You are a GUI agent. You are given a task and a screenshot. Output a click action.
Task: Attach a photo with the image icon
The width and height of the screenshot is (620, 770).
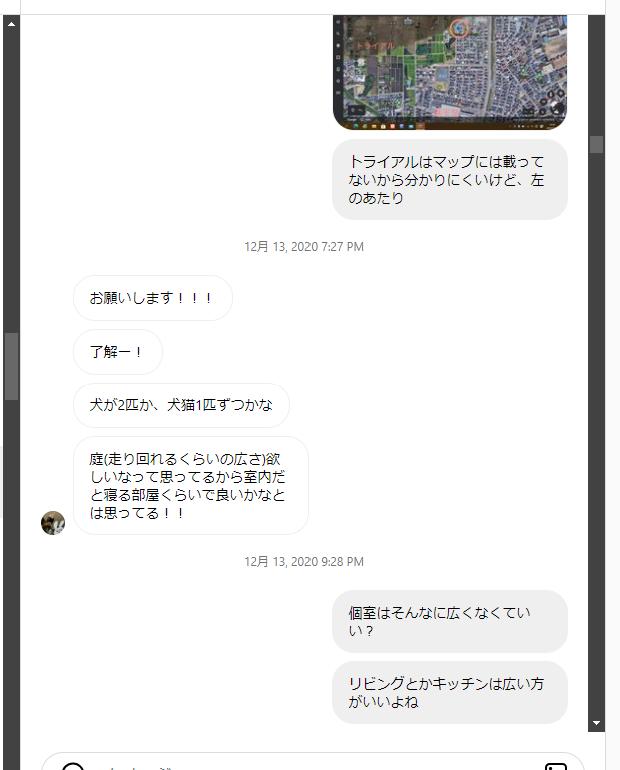556,766
